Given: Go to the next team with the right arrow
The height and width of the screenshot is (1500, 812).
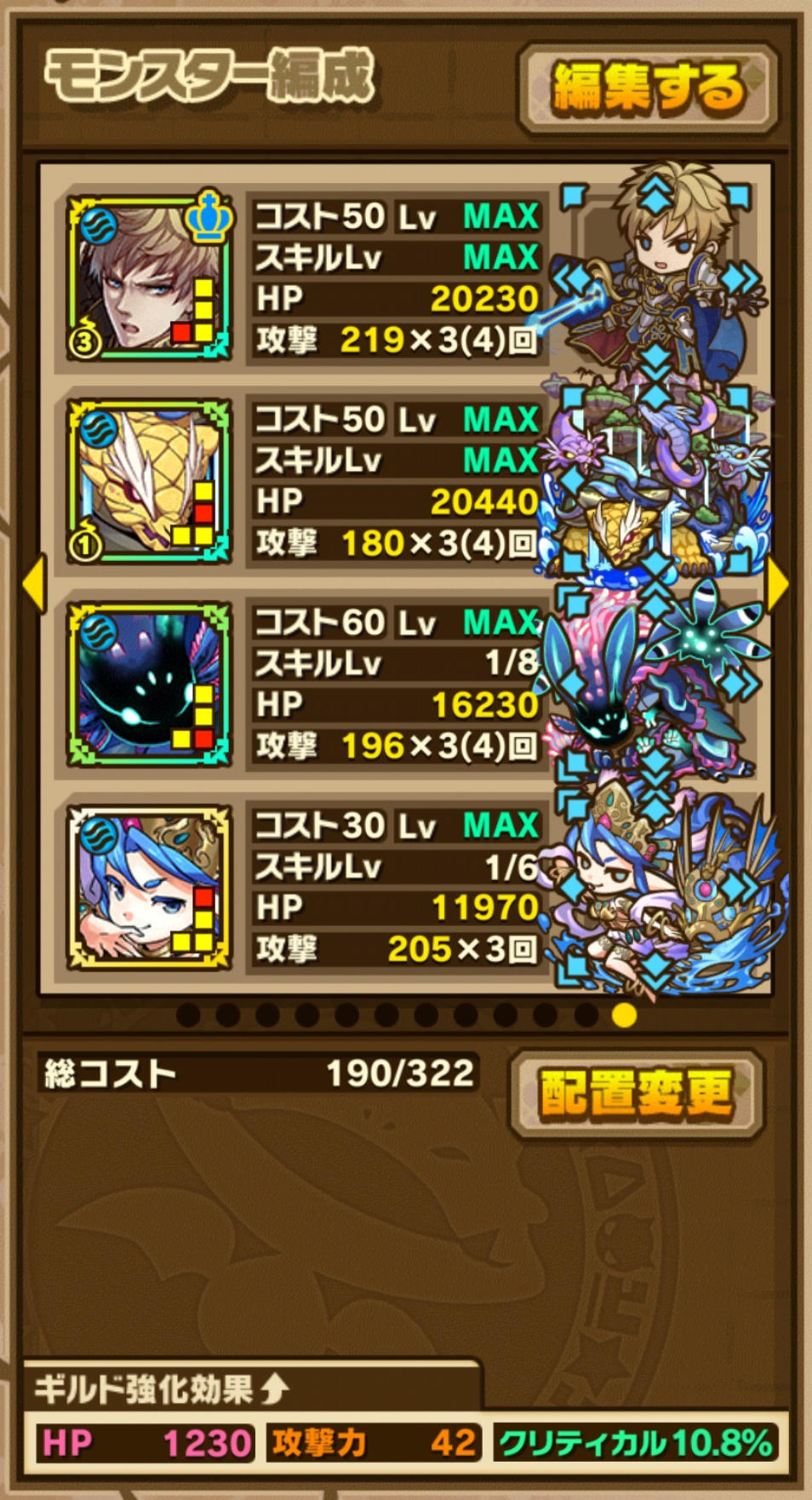Looking at the screenshot, I should 776,584.
